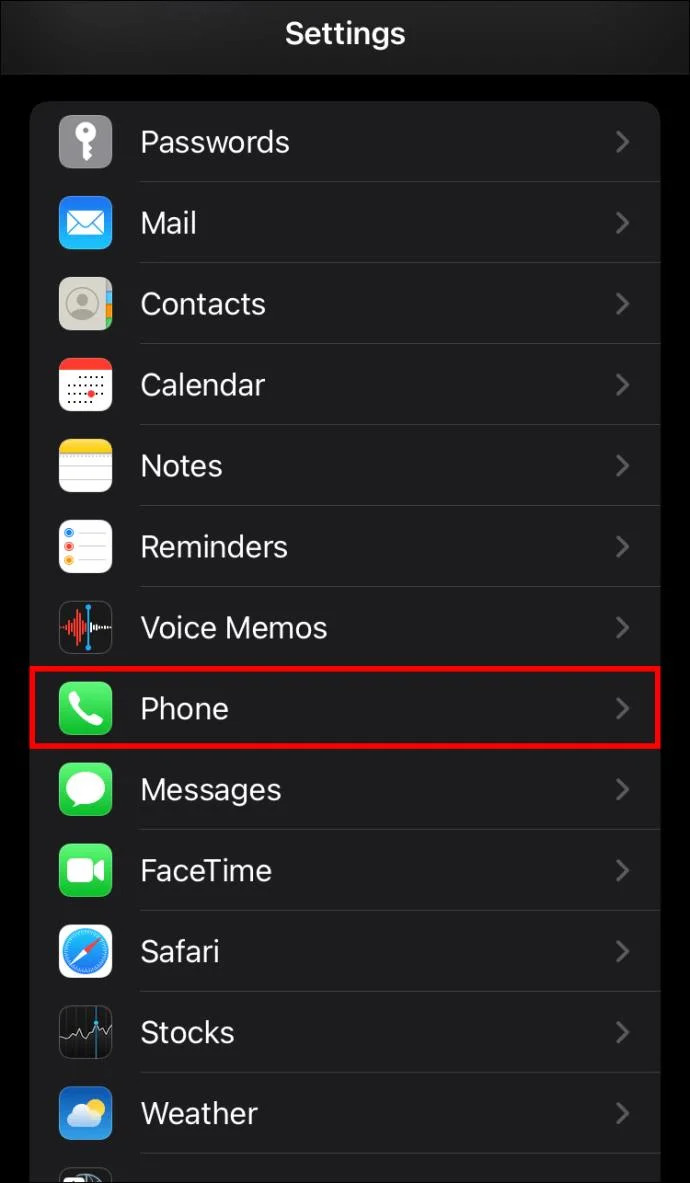Tap the Voice Memos row
Viewport: 690px width, 1183px height.
point(345,628)
